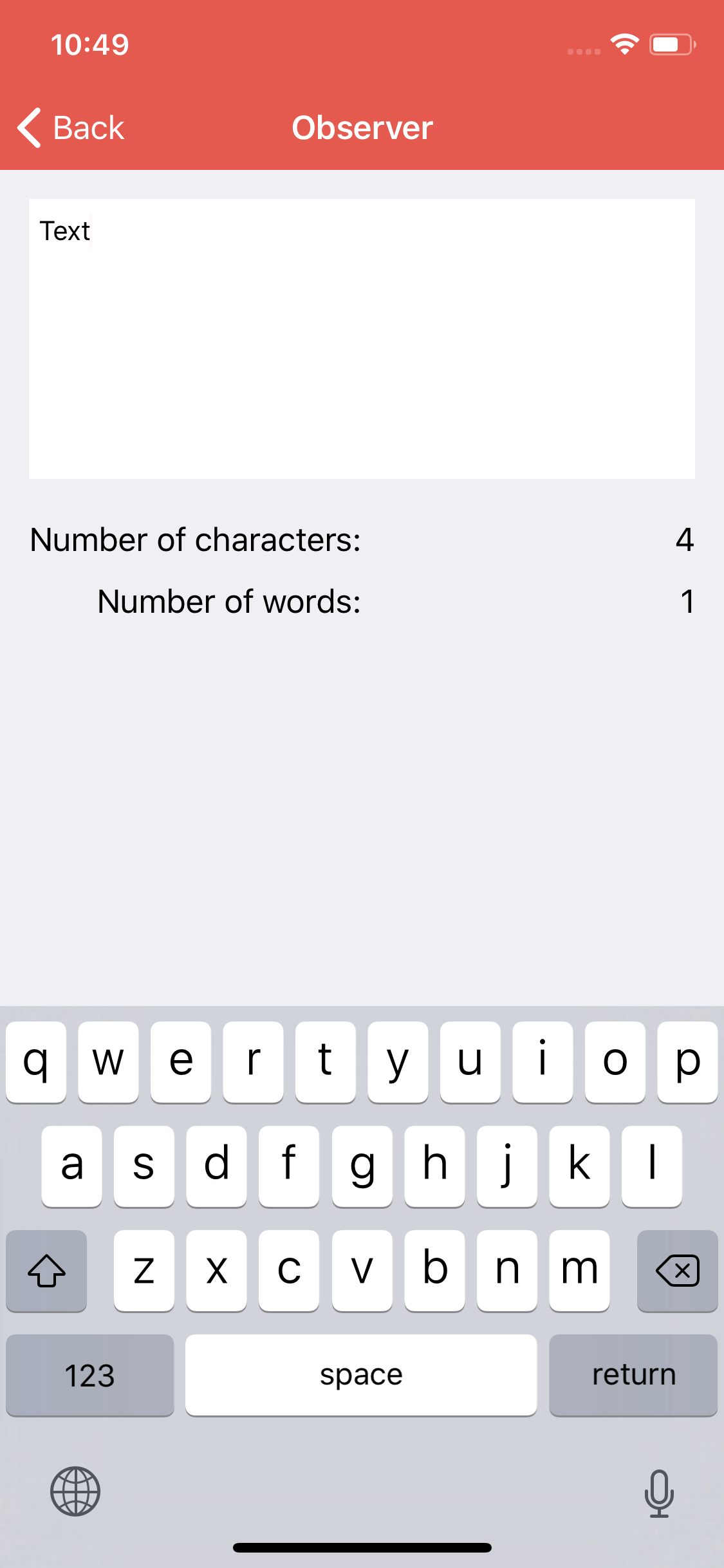Go back from the Observer screen
Viewport: 724px width, 1568px height.
71,127
